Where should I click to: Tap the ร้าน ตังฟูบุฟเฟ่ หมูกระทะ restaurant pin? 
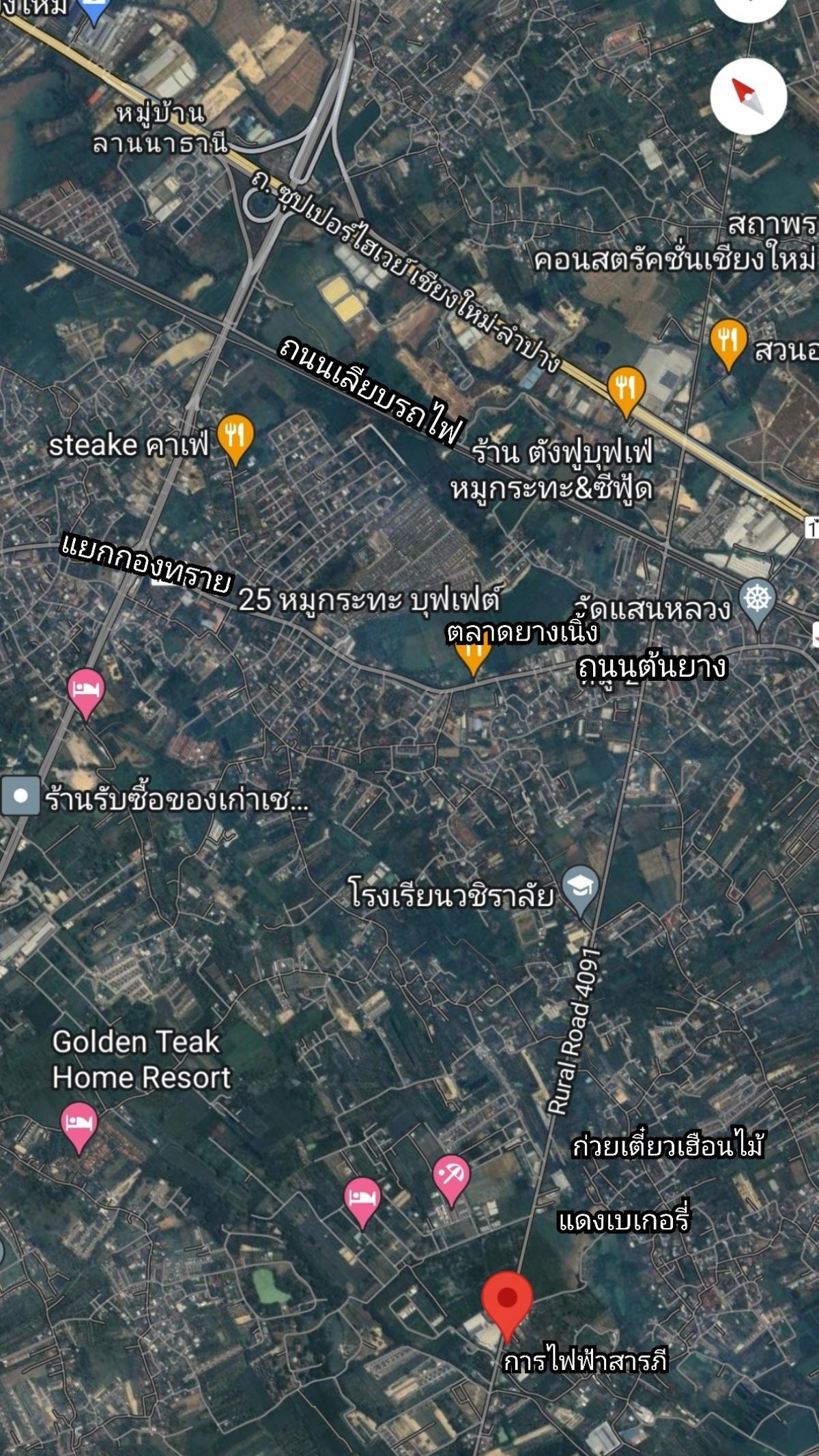point(626,392)
